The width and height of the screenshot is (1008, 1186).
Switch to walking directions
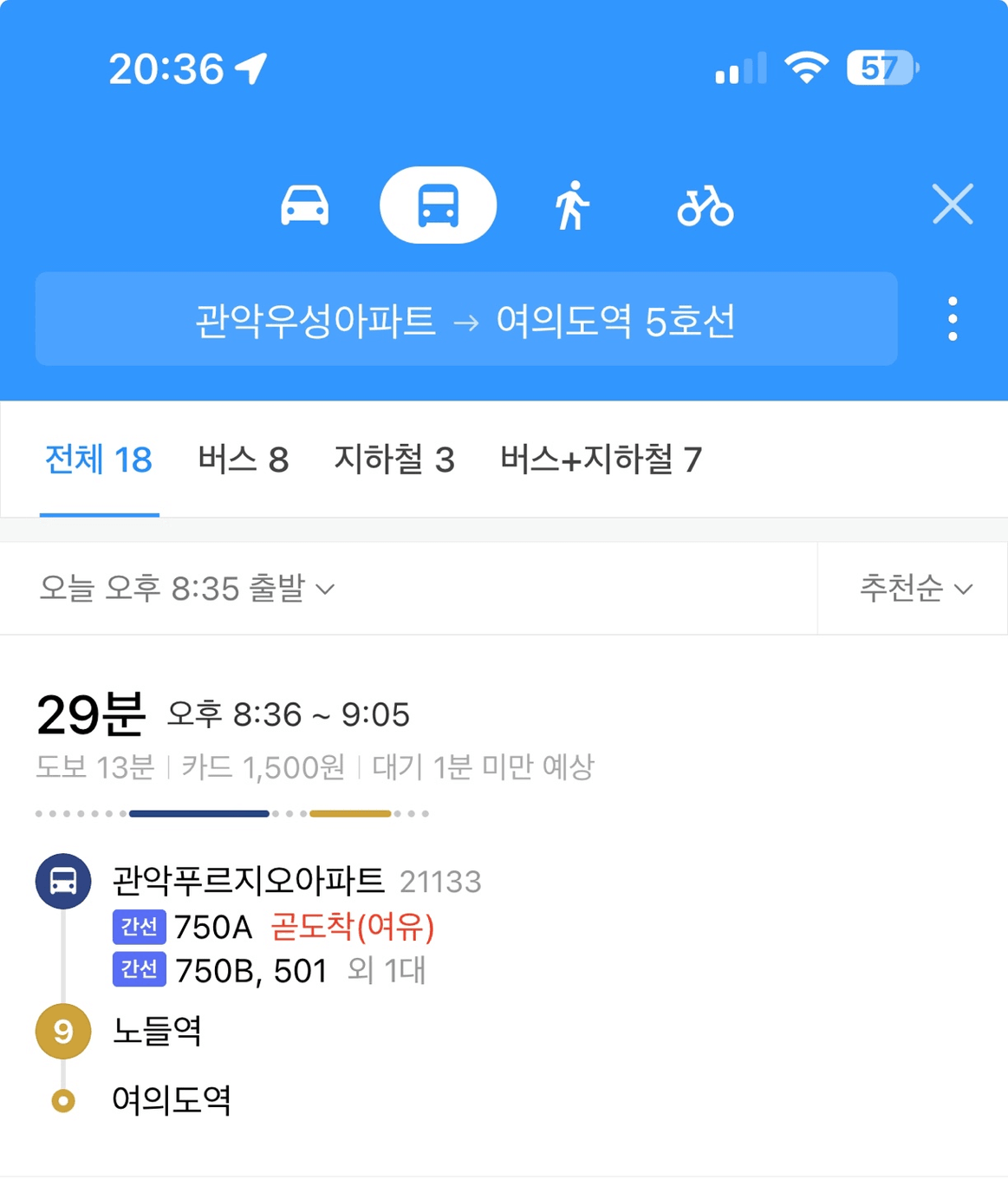[571, 206]
